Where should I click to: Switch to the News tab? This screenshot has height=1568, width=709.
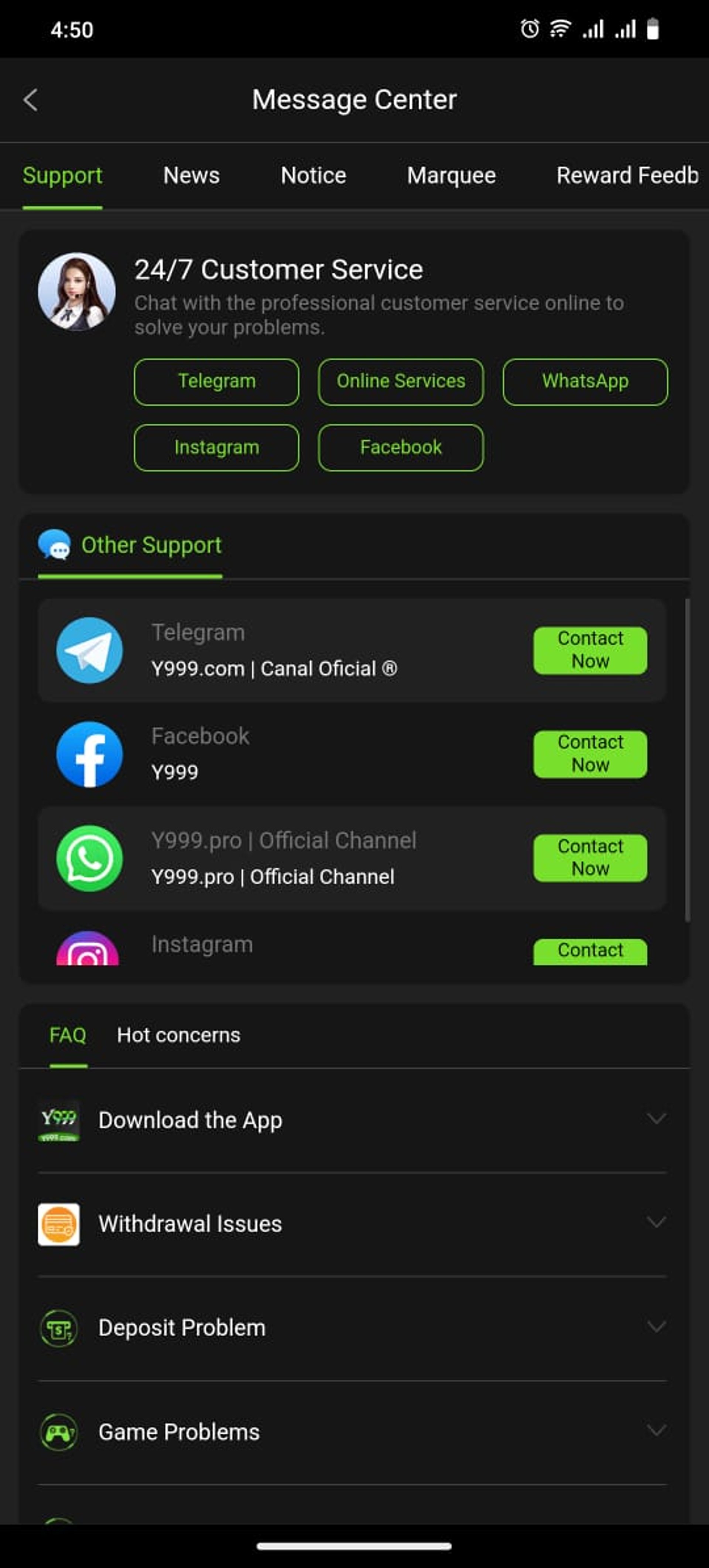(x=191, y=176)
